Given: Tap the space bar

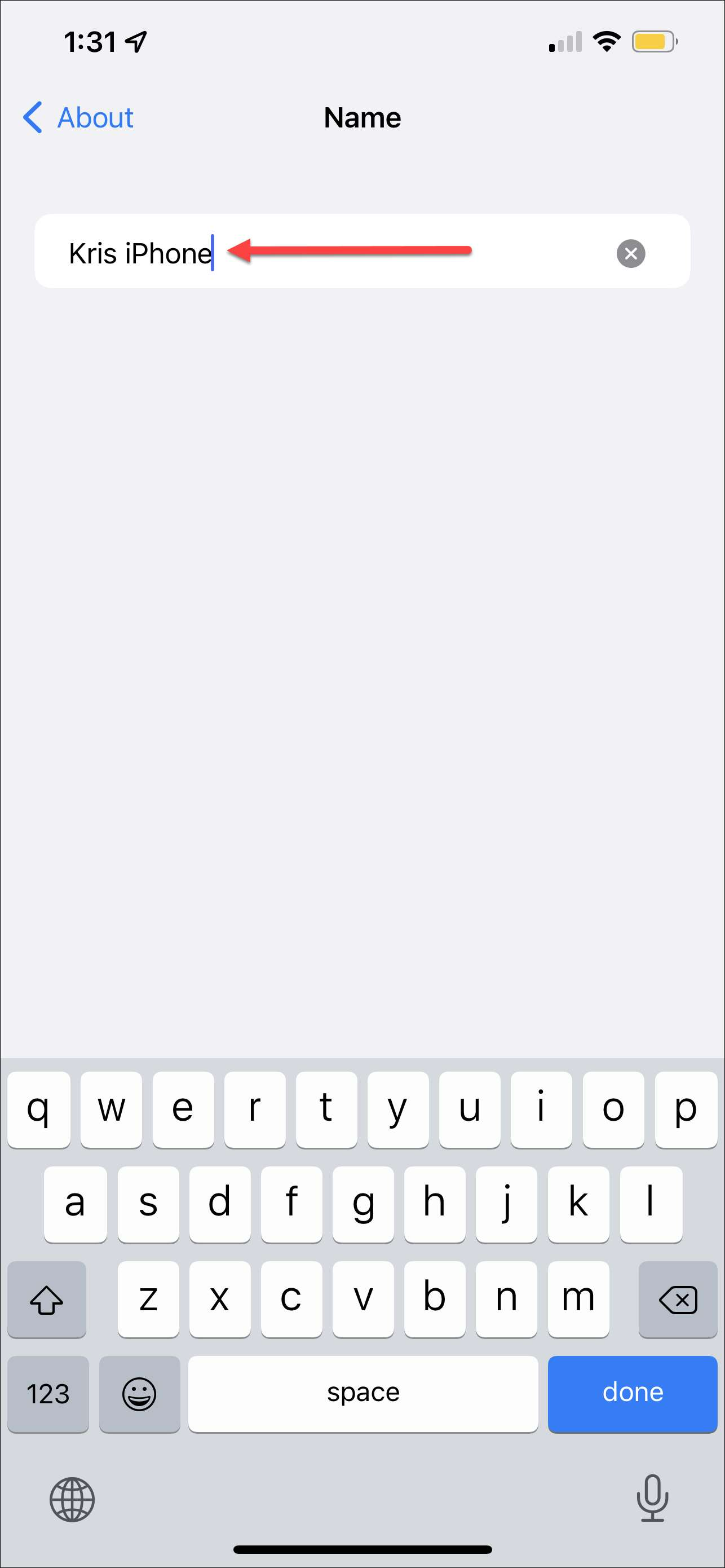Looking at the screenshot, I should pyautogui.click(x=363, y=1393).
